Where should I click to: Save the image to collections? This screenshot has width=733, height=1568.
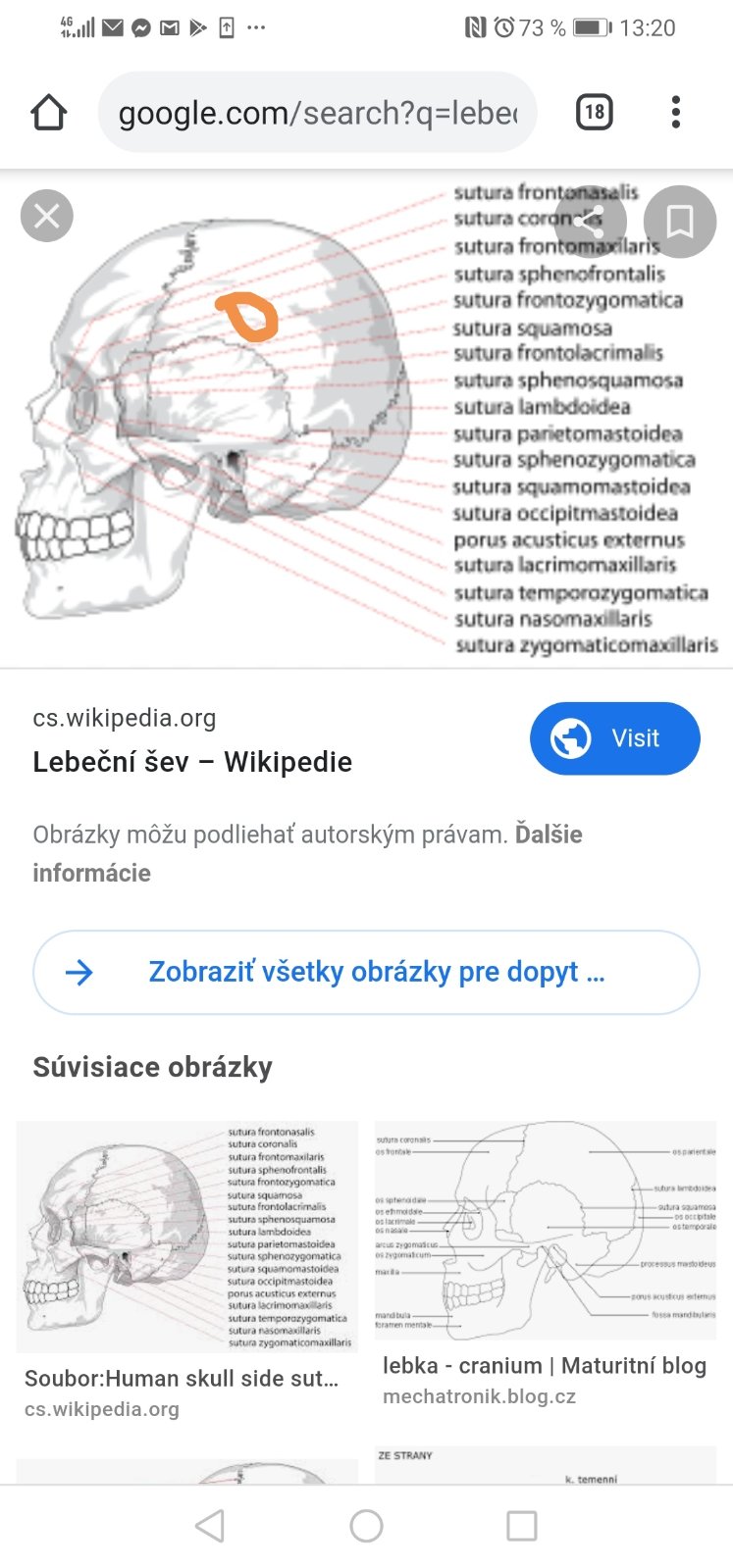tap(680, 222)
